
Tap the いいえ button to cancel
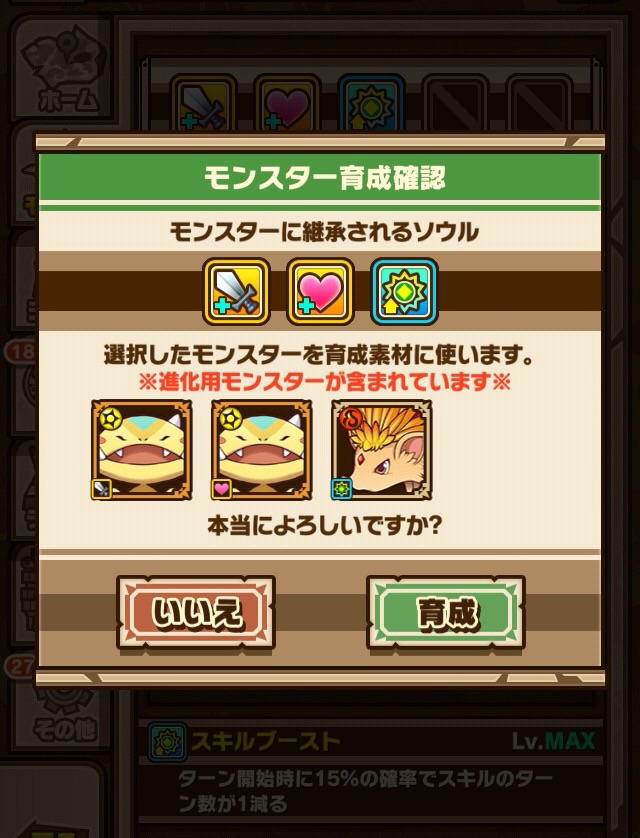[x=196, y=612]
